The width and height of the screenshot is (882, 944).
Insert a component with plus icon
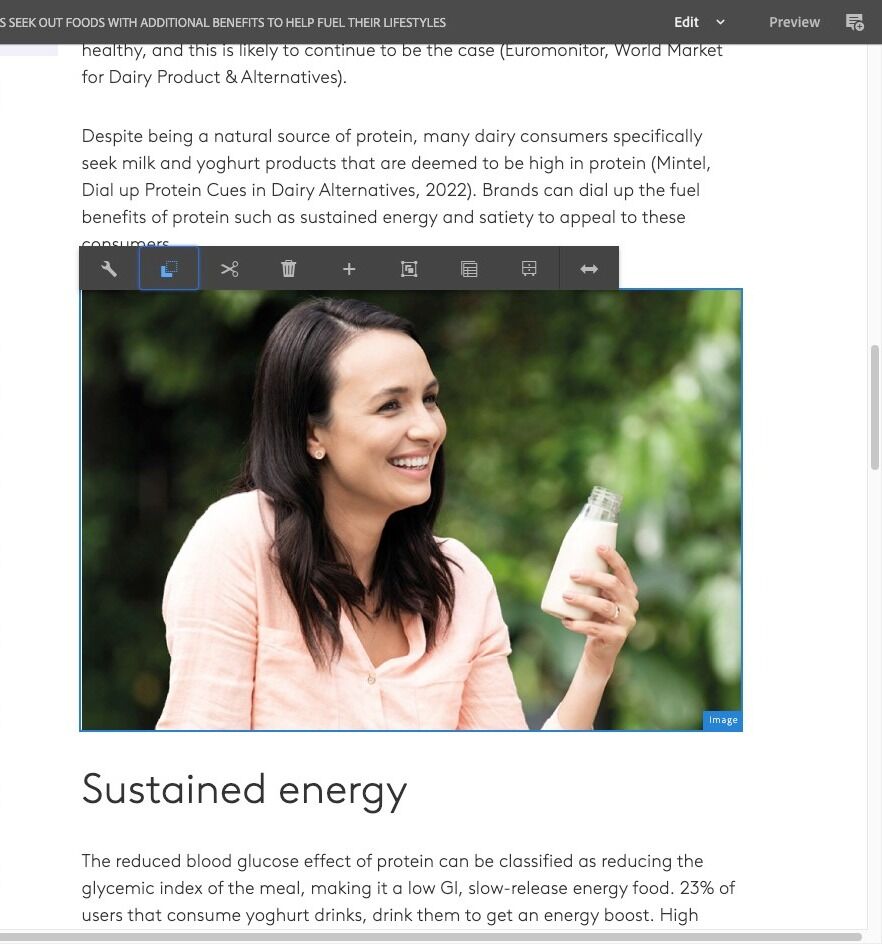point(349,269)
